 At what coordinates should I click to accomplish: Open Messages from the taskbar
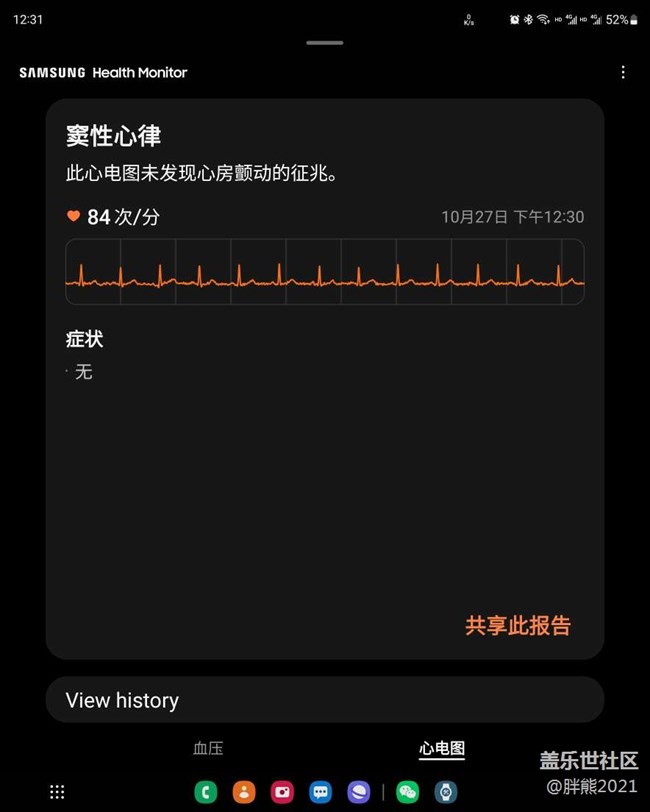(x=320, y=792)
